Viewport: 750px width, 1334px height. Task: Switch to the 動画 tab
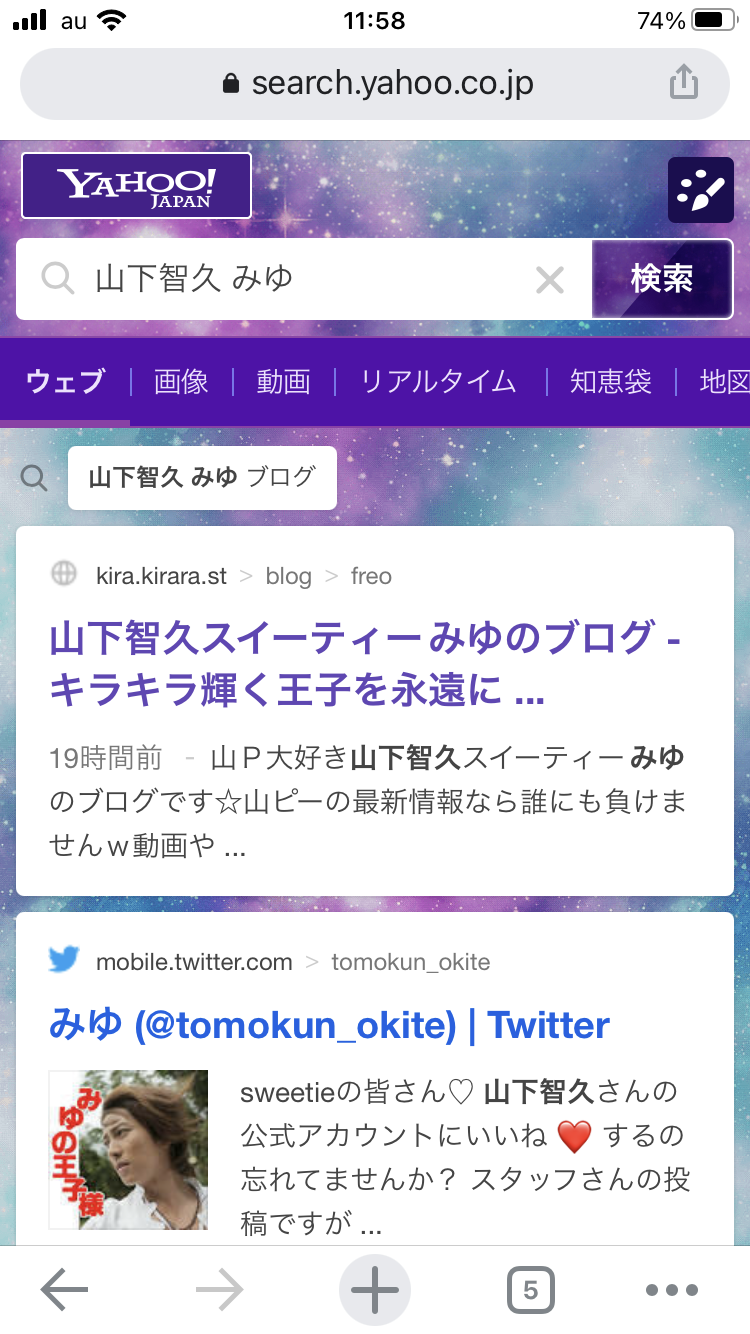[x=283, y=381]
